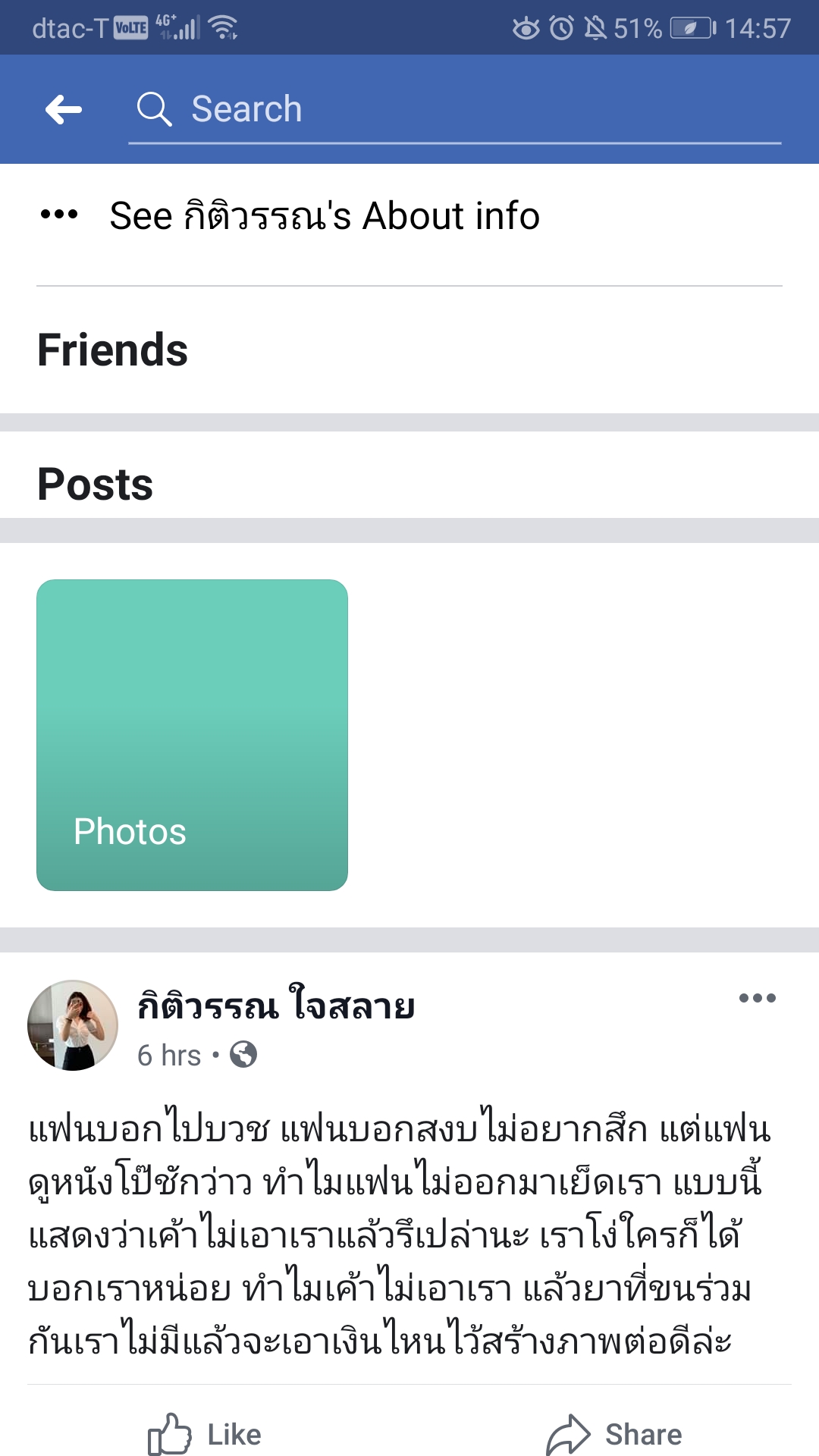Like กิติวรรณ ใจสลาย's post
Viewport: 819px width, 1456px height.
(x=205, y=1434)
